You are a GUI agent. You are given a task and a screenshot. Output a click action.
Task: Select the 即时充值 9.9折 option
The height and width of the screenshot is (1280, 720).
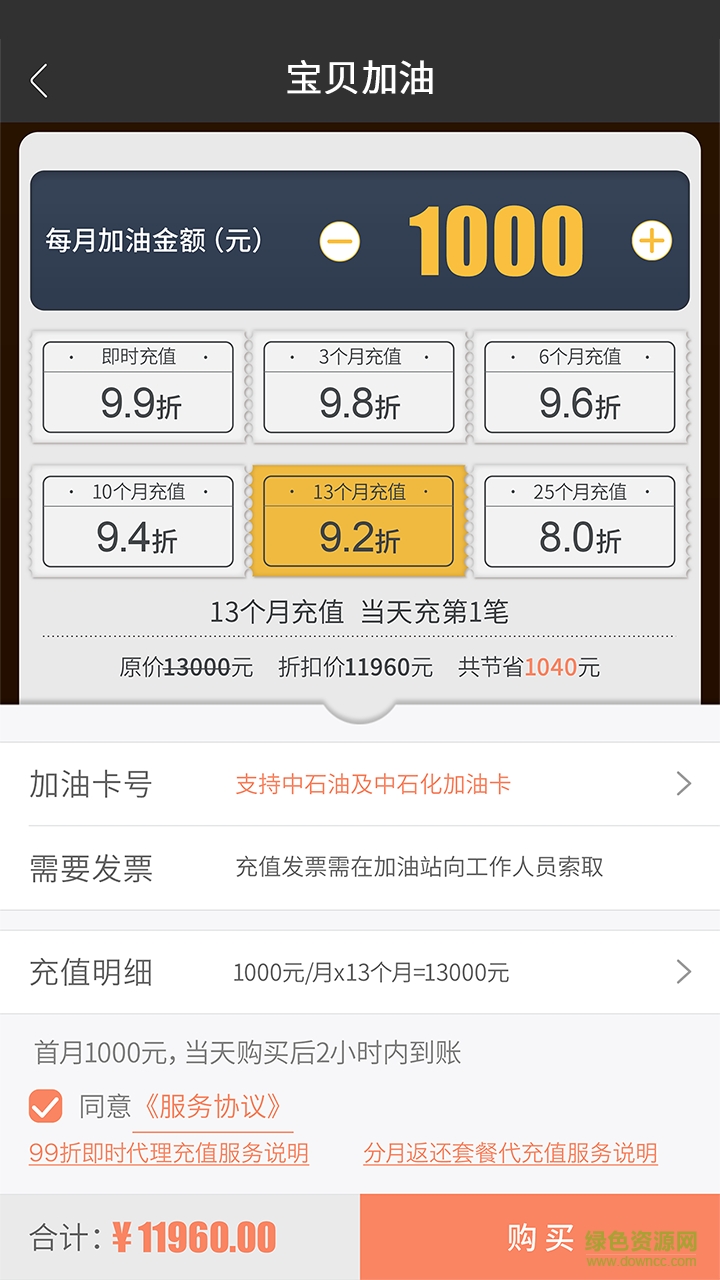tap(138, 387)
